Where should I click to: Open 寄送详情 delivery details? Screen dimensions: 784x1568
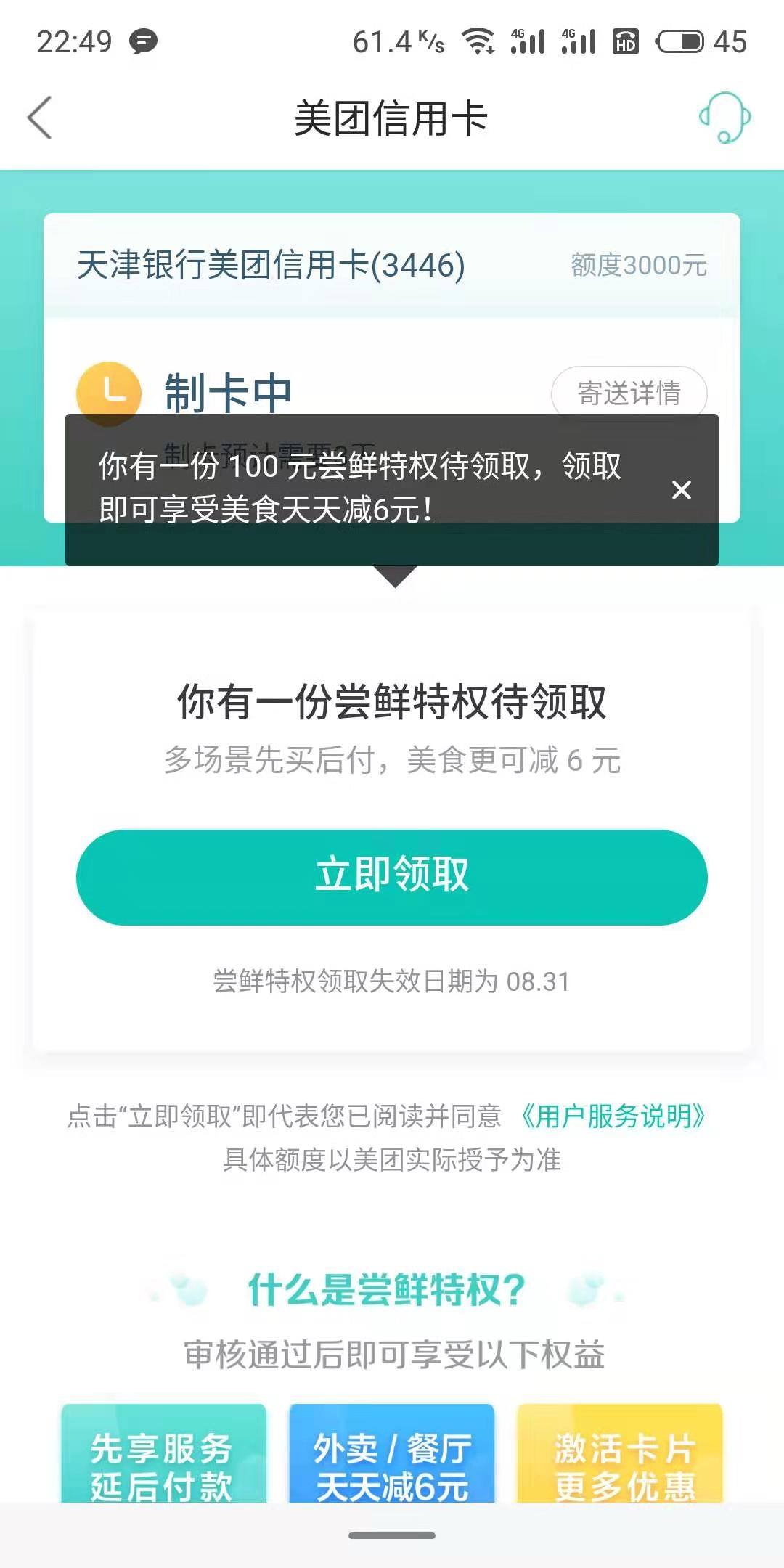tap(629, 393)
